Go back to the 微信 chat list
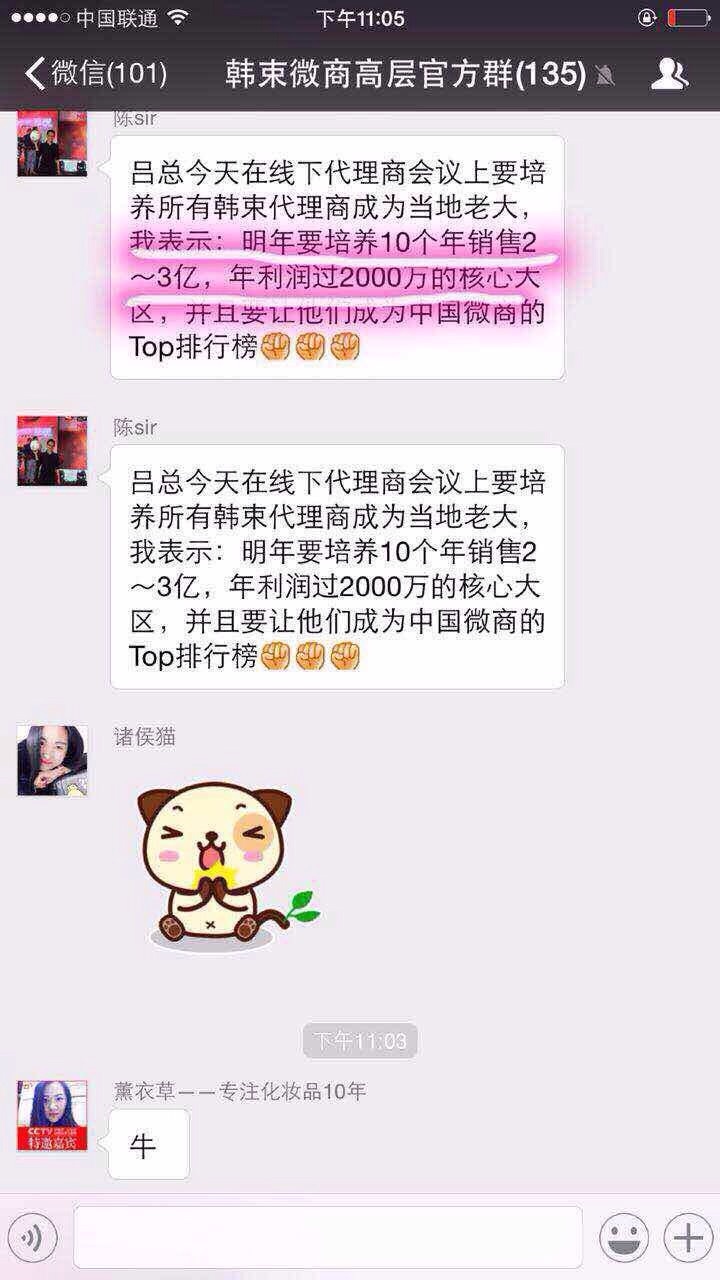The width and height of the screenshot is (720, 1280). click(x=95, y=74)
